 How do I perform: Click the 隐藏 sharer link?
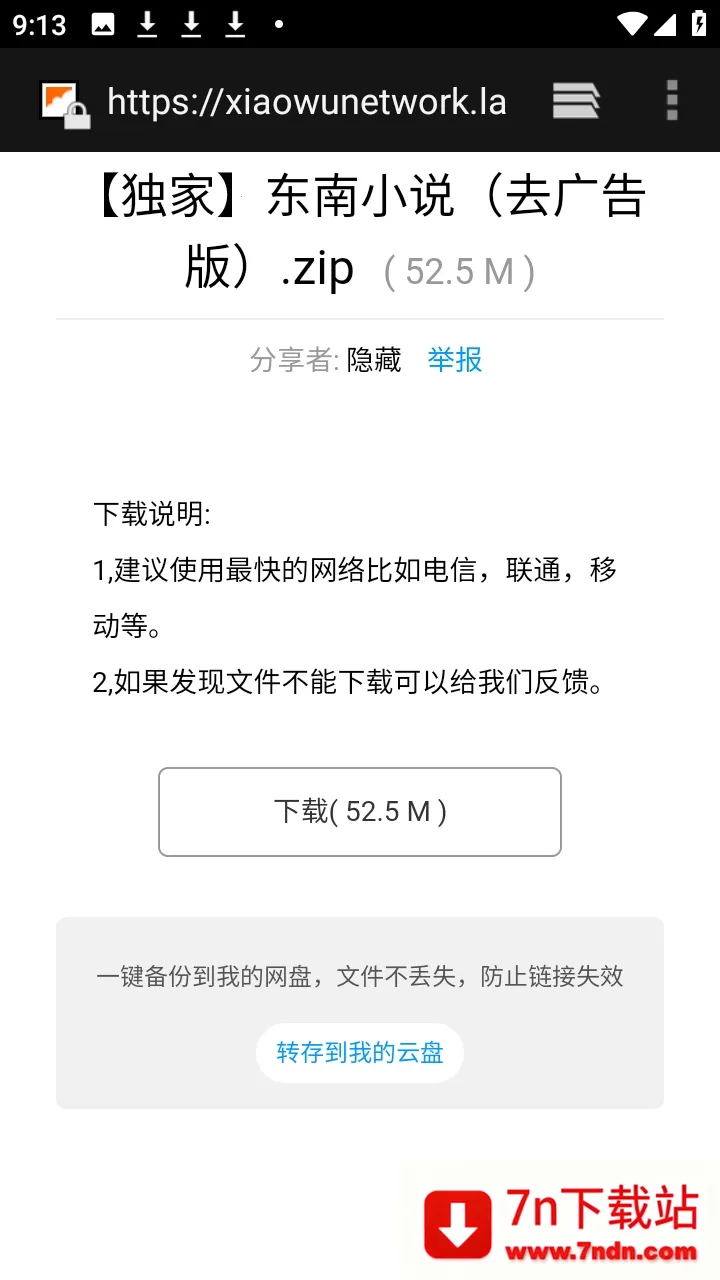click(375, 361)
